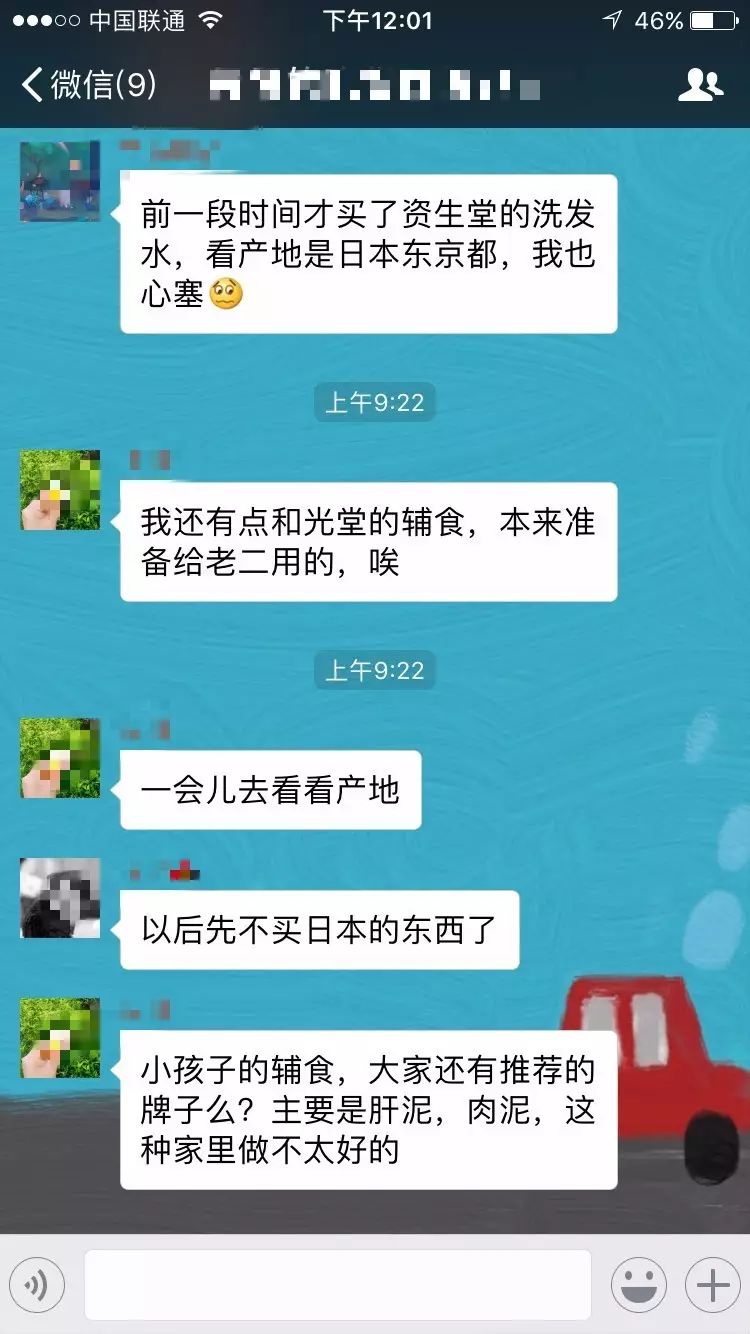
Task: Go back to the 微信 chat list
Action: pos(88,85)
